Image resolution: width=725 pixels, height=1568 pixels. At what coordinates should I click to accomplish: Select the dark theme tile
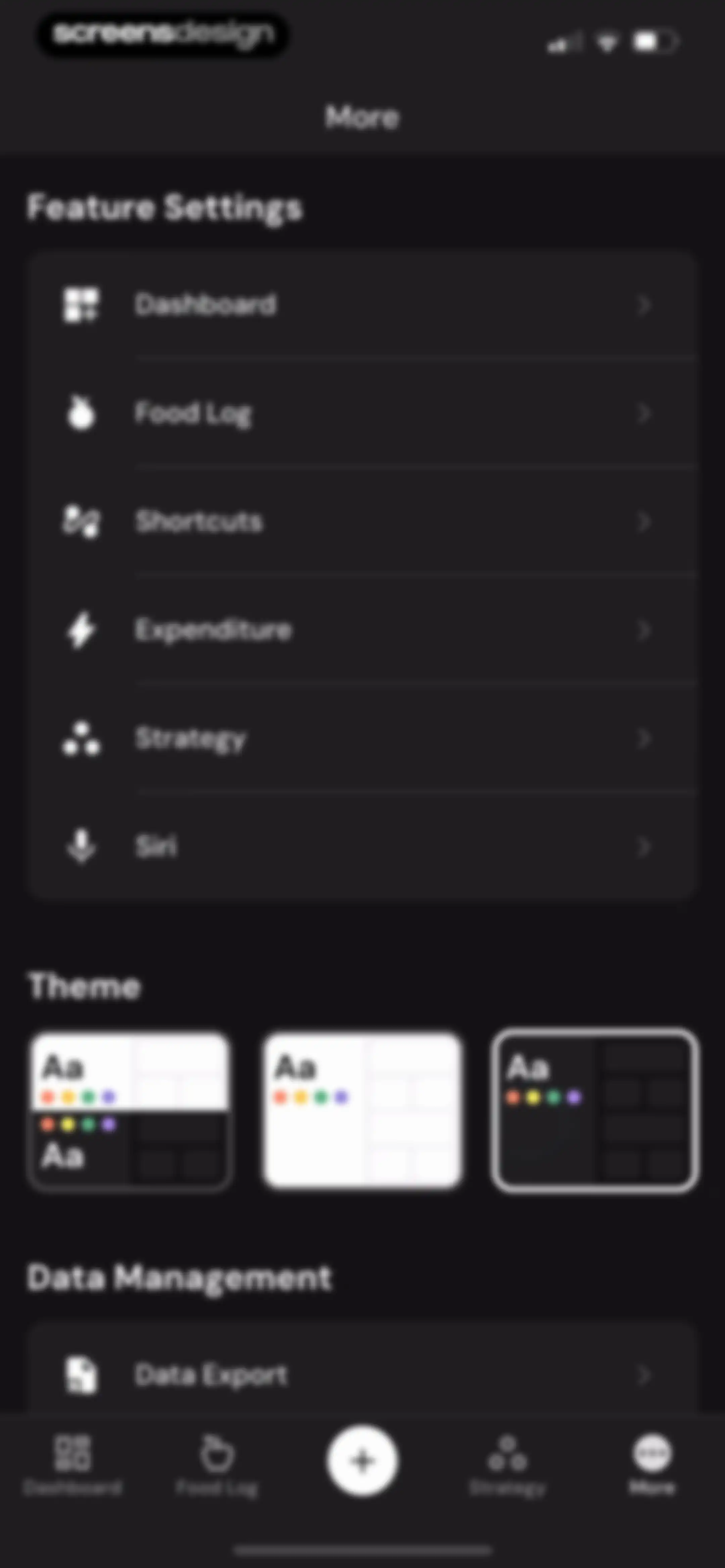(x=595, y=1111)
